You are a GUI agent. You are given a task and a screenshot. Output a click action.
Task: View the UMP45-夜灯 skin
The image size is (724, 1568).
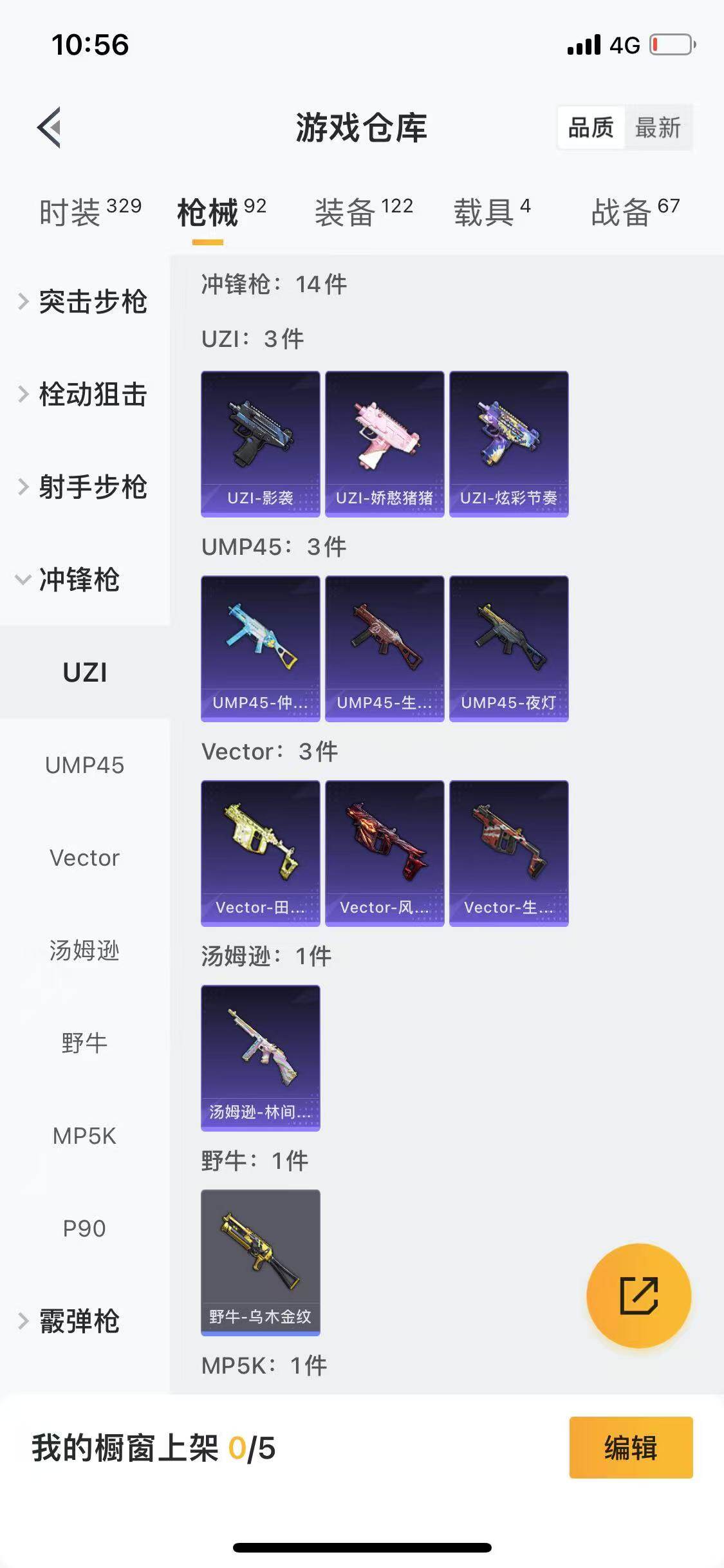coord(509,650)
